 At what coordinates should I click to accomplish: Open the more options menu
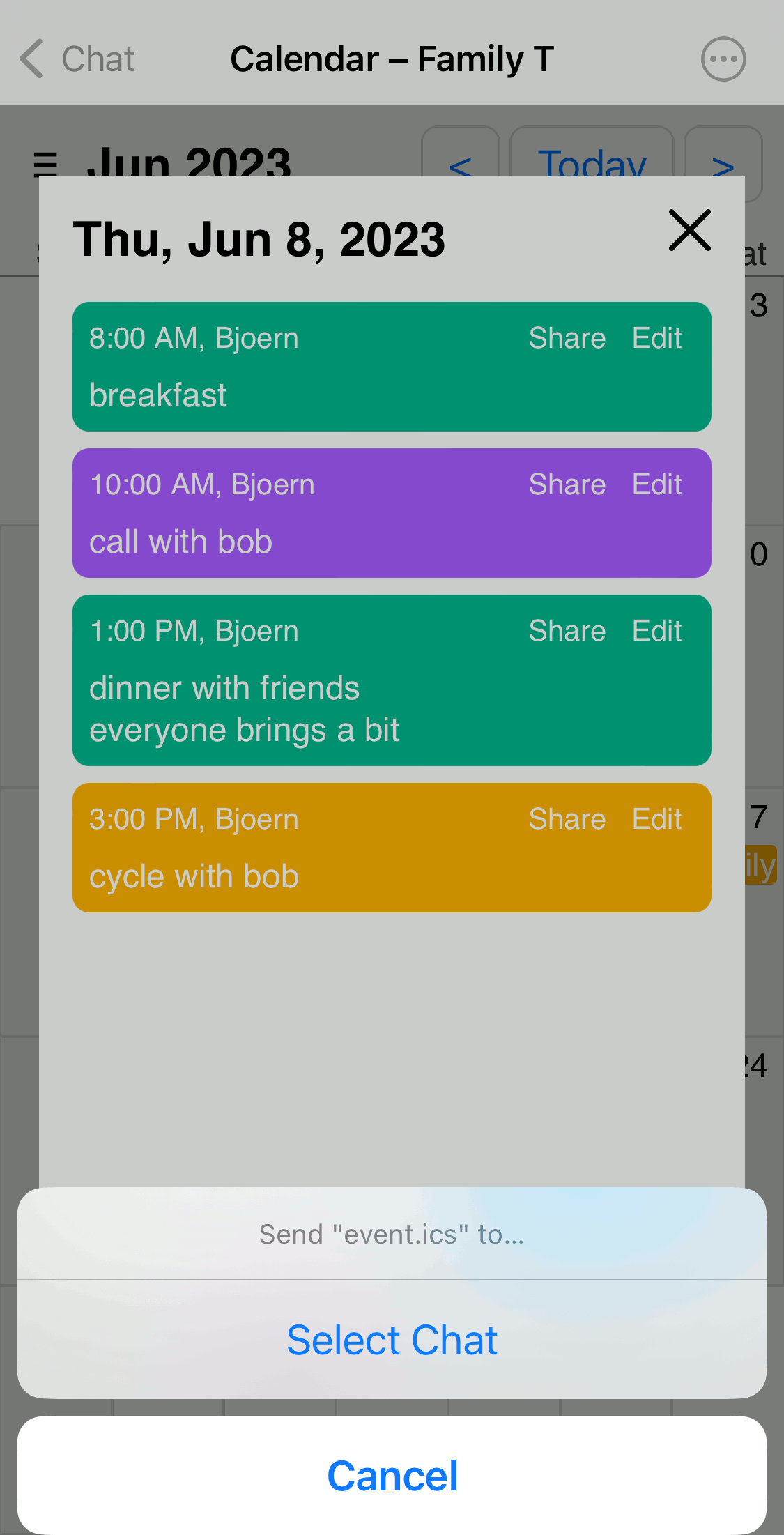pyautogui.click(x=723, y=59)
